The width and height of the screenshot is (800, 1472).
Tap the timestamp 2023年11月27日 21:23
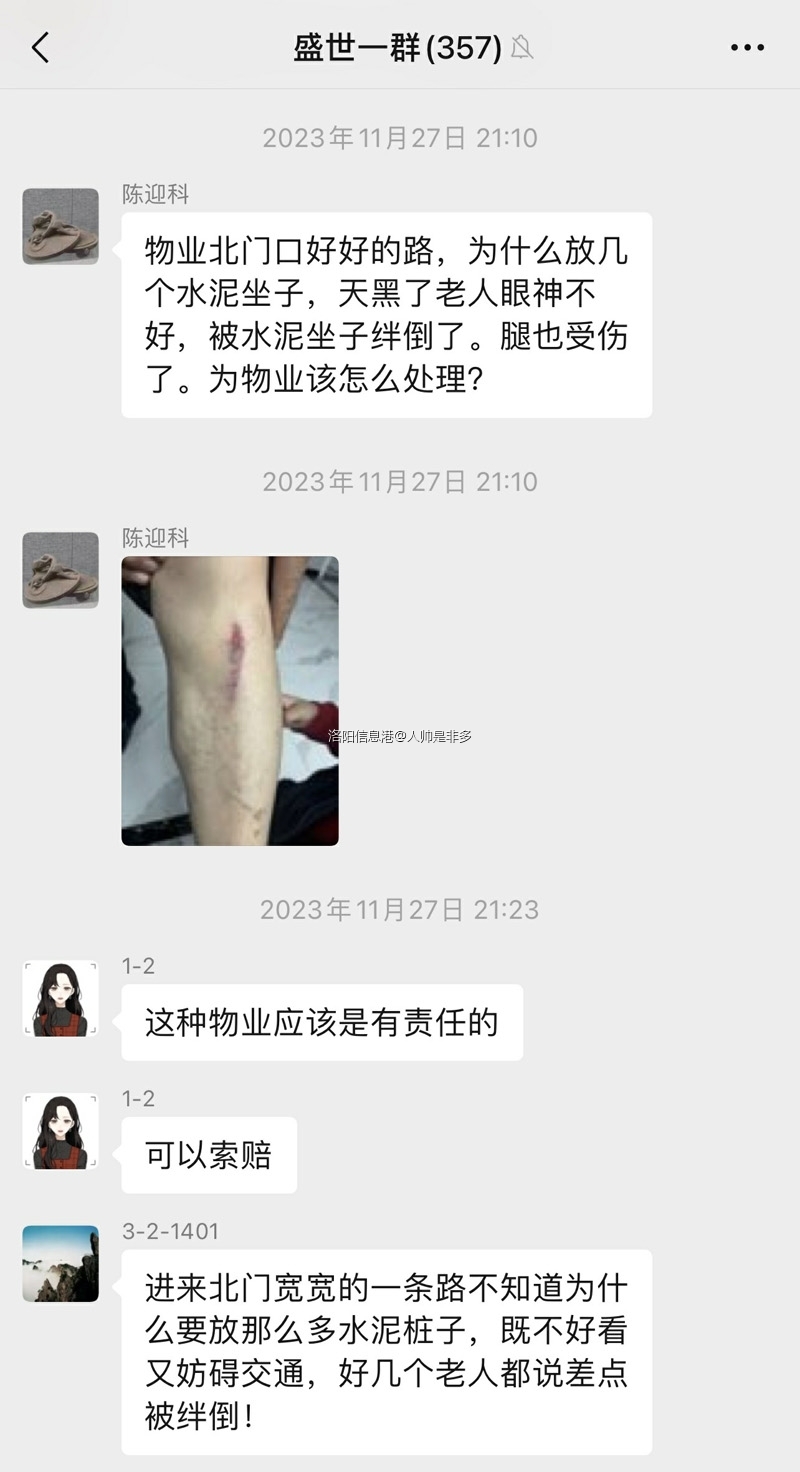[x=398, y=909]
